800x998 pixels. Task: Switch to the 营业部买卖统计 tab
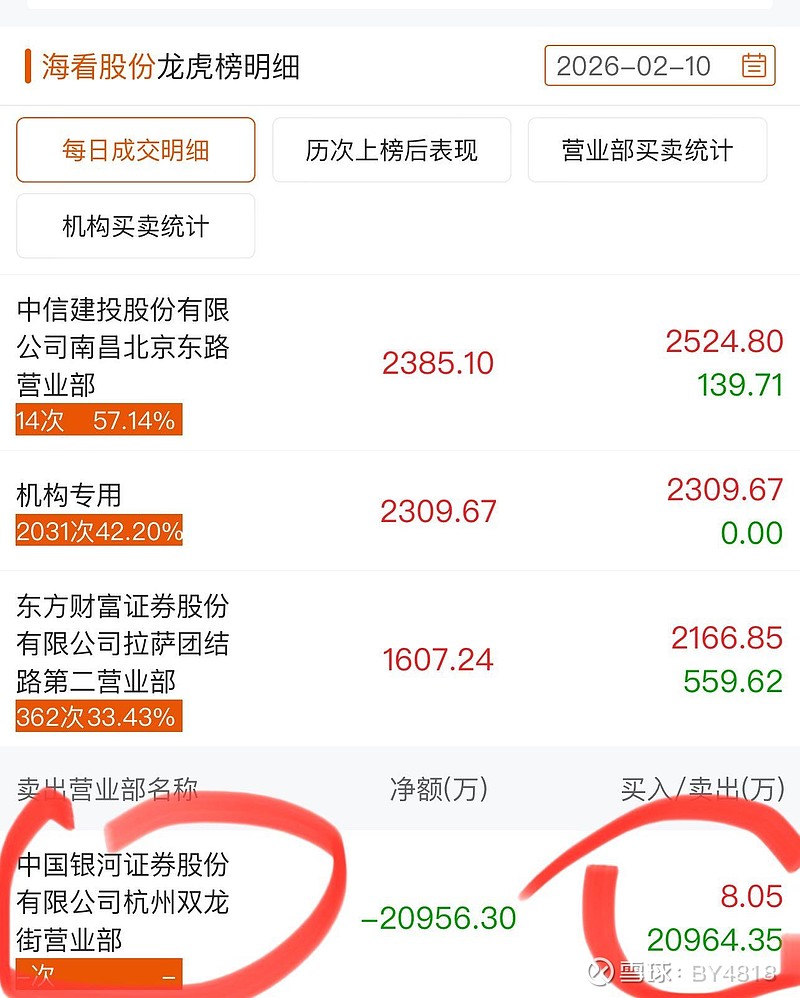coord(647,150)
